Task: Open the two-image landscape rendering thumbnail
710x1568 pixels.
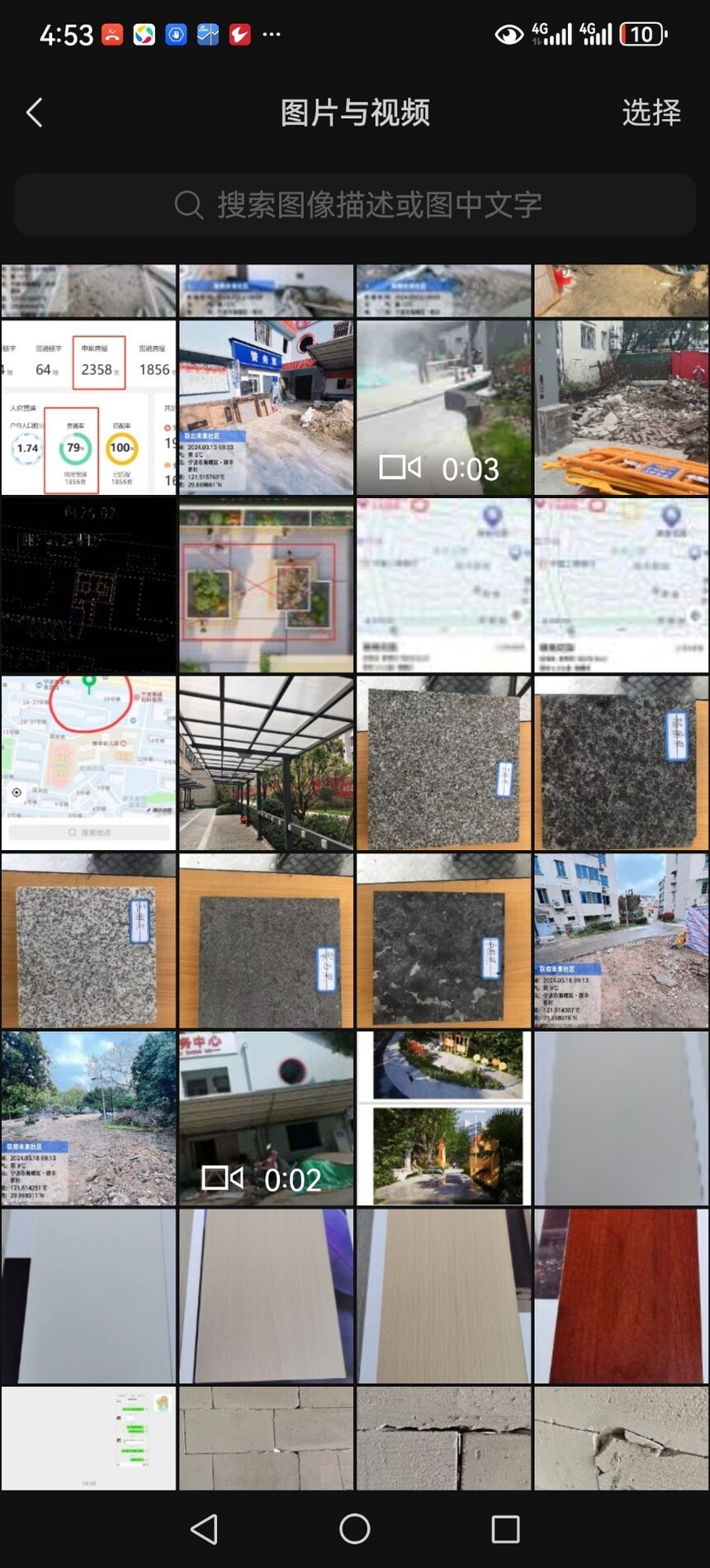Action: point(444,1118)
